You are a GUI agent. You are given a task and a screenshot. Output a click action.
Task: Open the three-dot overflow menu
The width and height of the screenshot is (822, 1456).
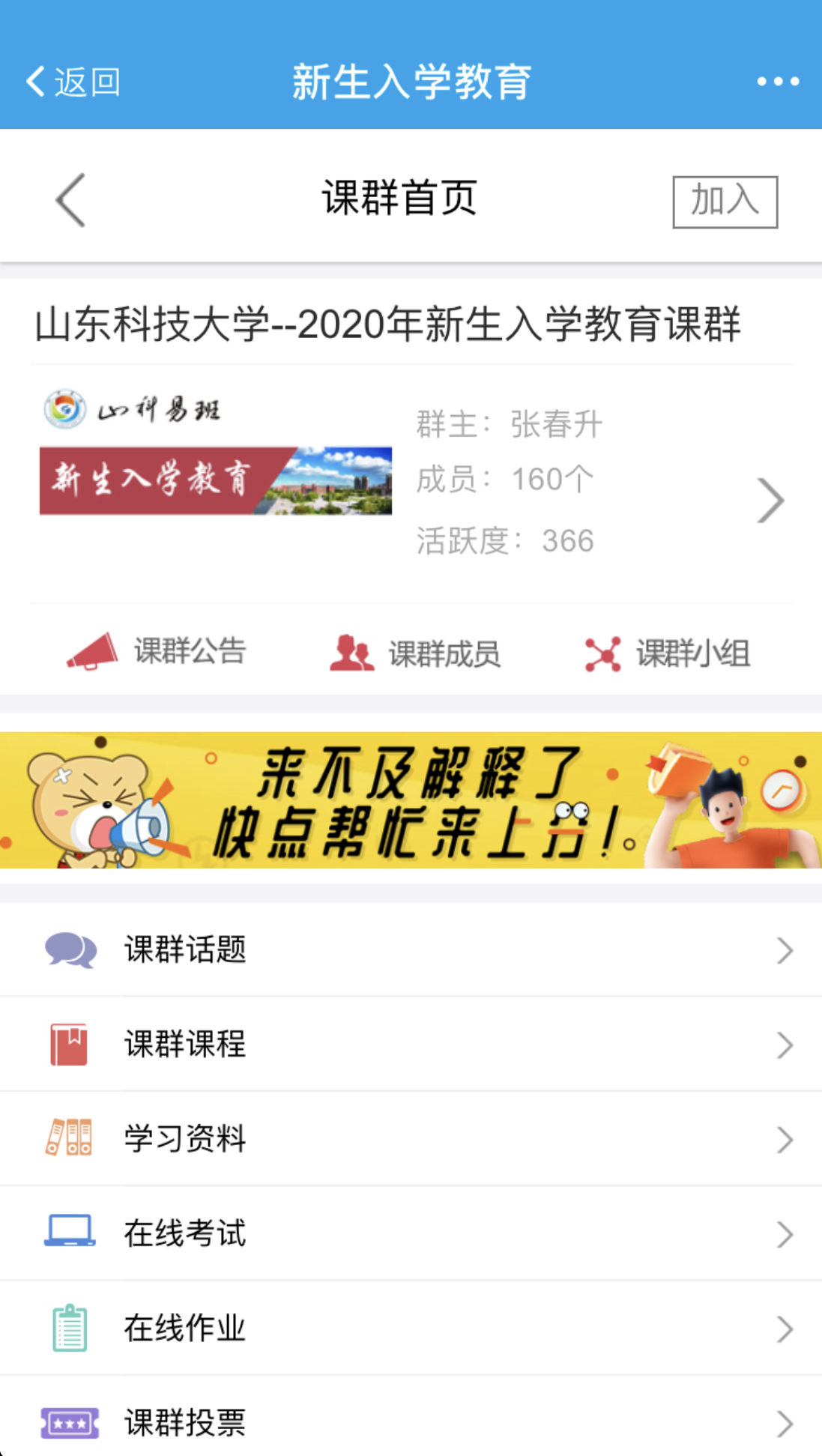pyautogui.click(x=777, y=82)
